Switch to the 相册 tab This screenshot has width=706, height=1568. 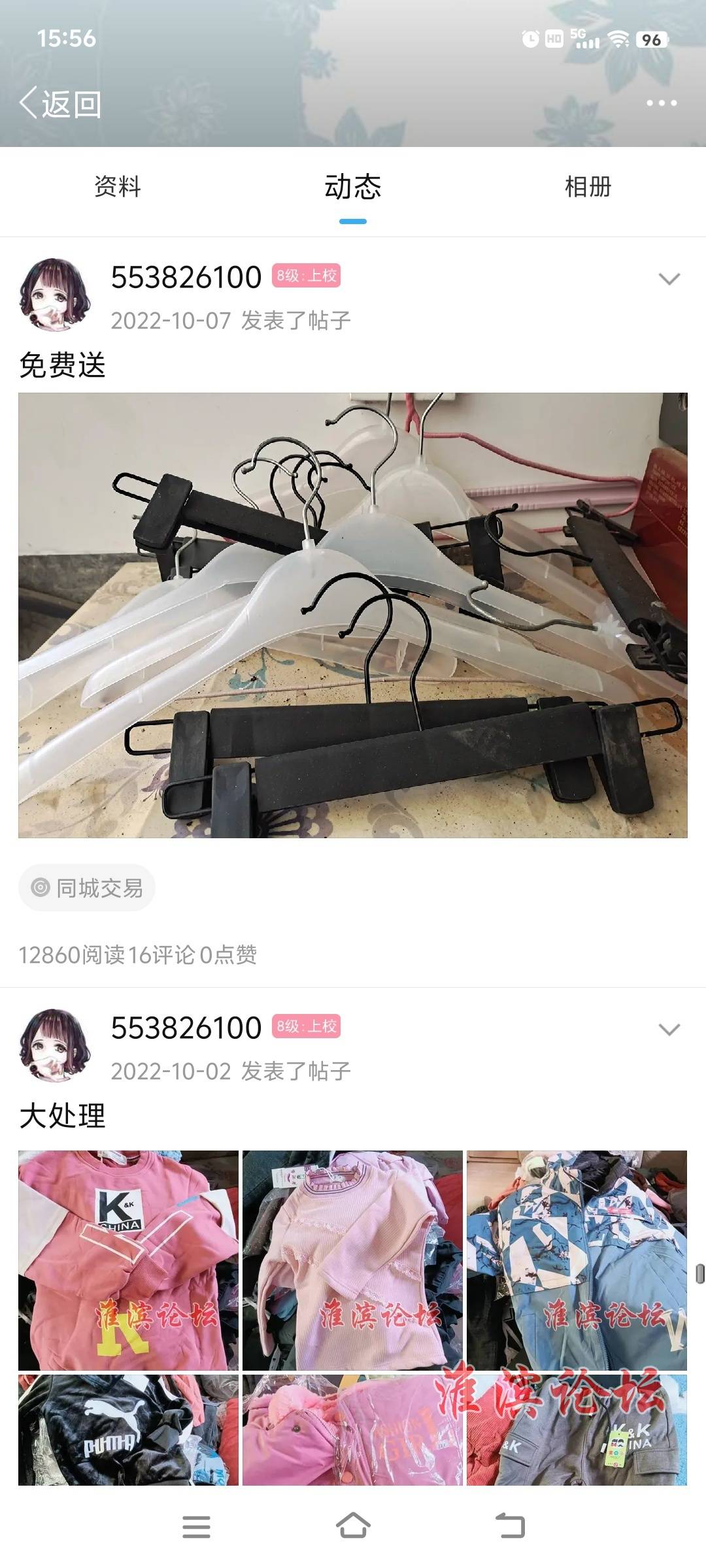coord(588,188)
